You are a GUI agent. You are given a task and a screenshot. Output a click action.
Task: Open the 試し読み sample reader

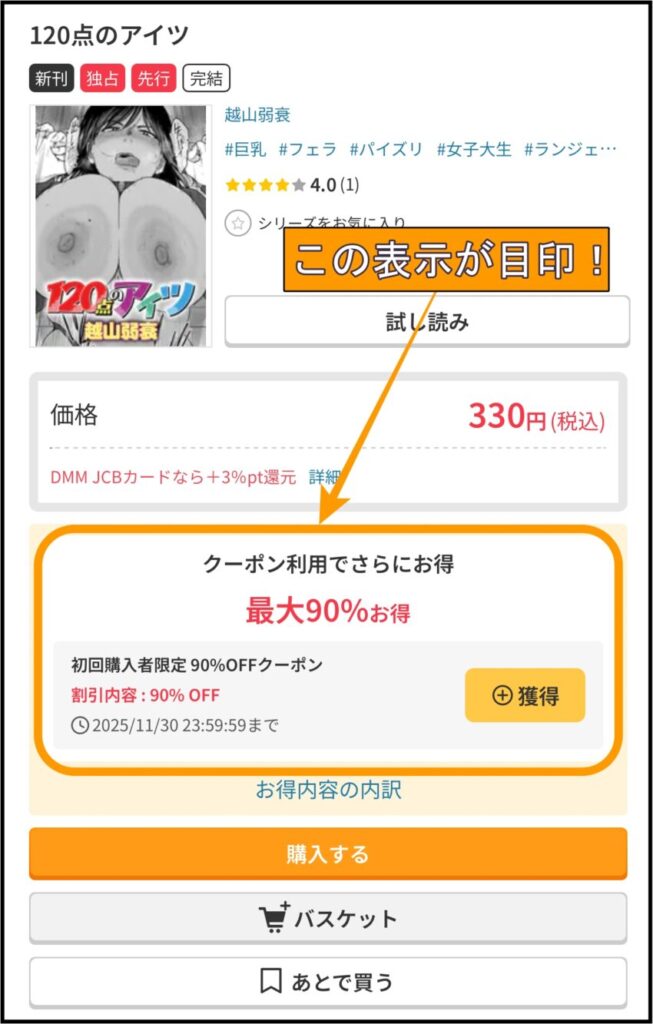(x=427, y=322)
